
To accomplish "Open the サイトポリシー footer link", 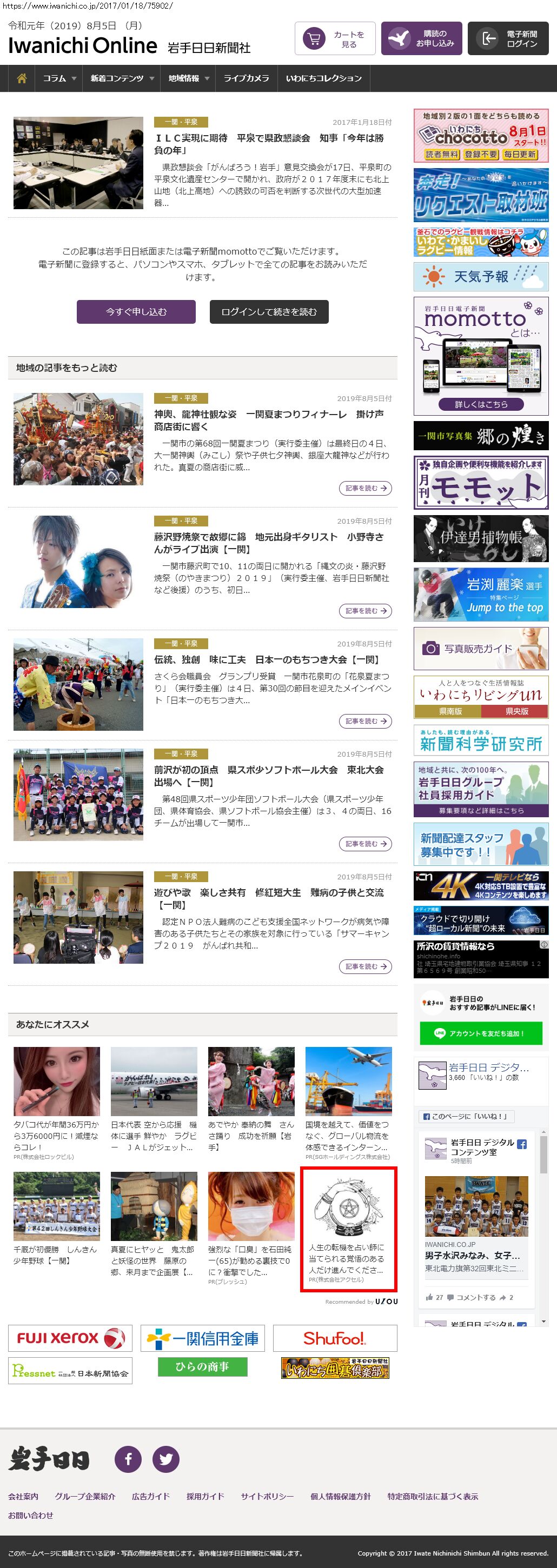I will (267, 1496).
